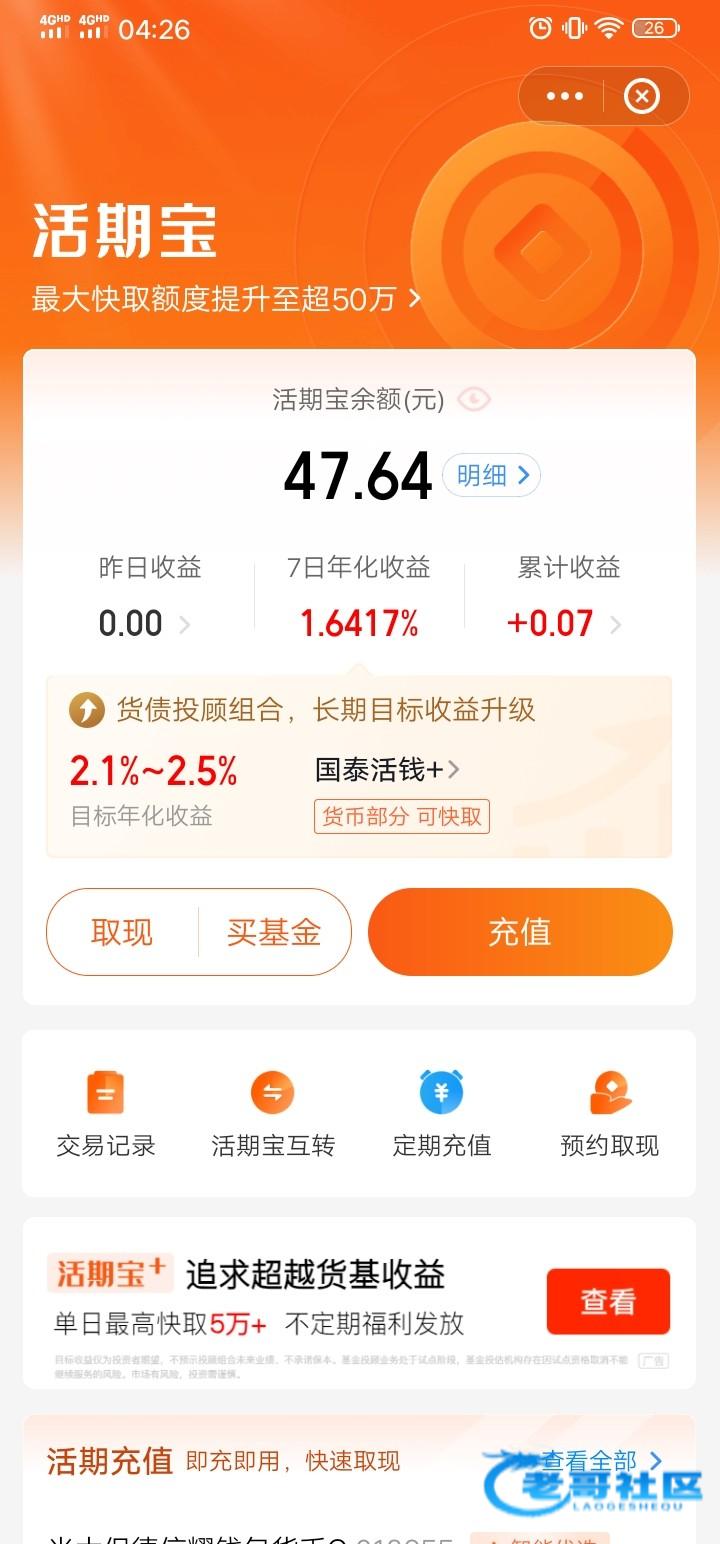
Task: Open the 最大快取额度提升至超50万 link
Action: click(226, 298)
